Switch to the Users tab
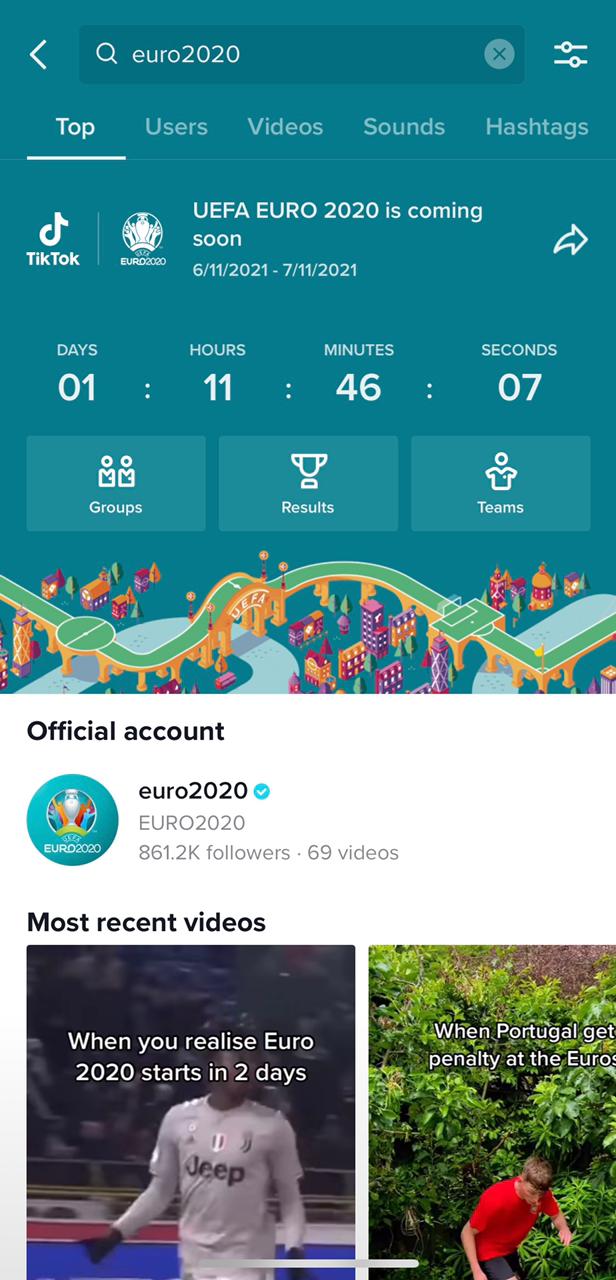Screen dimensions: 616x1280 click(176, 127)
